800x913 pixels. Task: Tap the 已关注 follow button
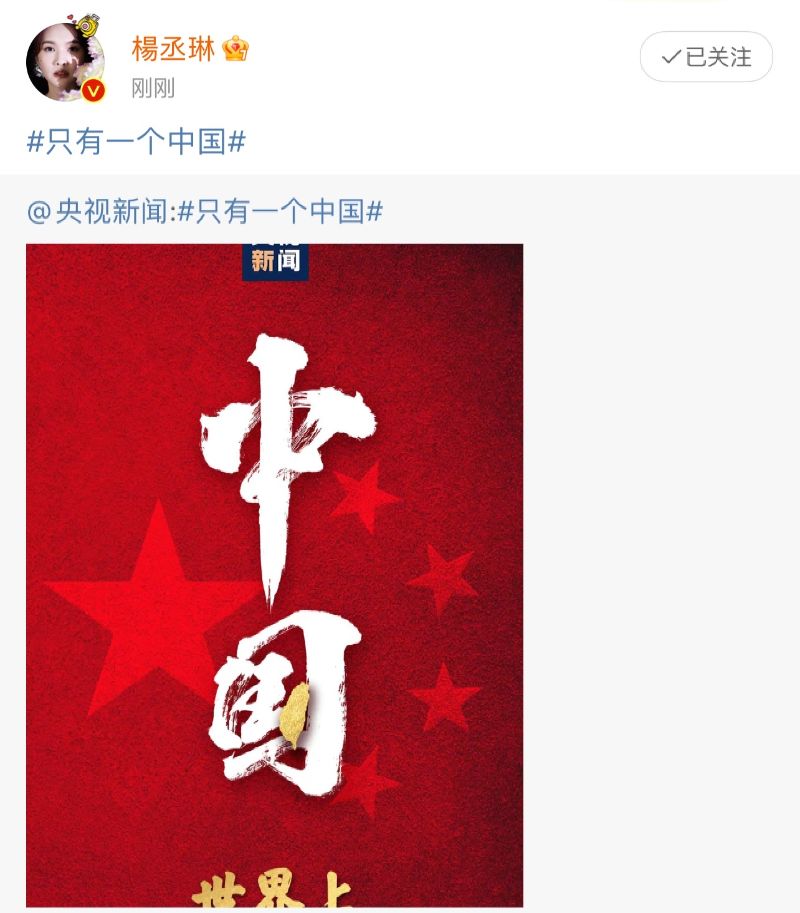706,57
